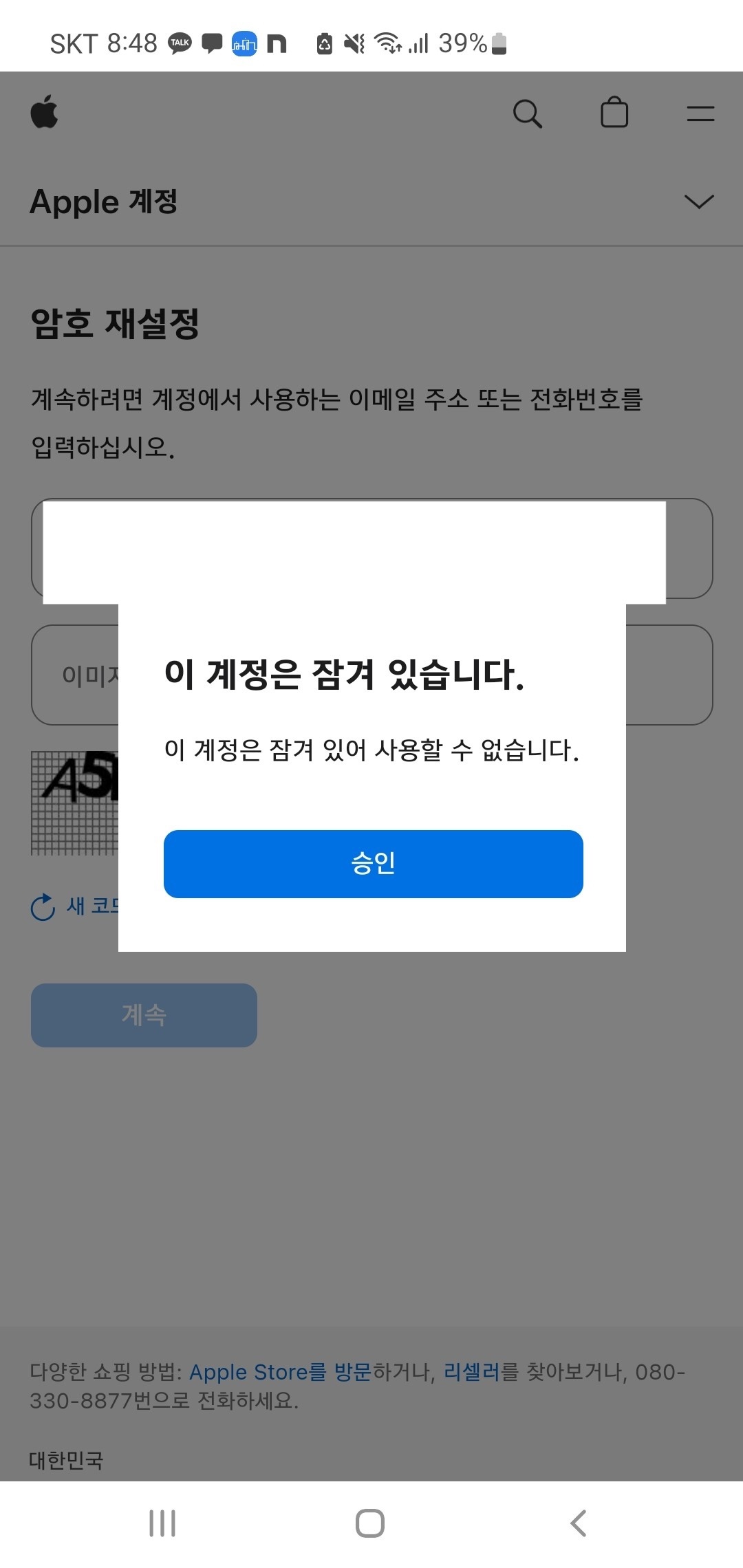Go to Apple home via logo
Screen dimensions: 743x1568
[45, 112]
